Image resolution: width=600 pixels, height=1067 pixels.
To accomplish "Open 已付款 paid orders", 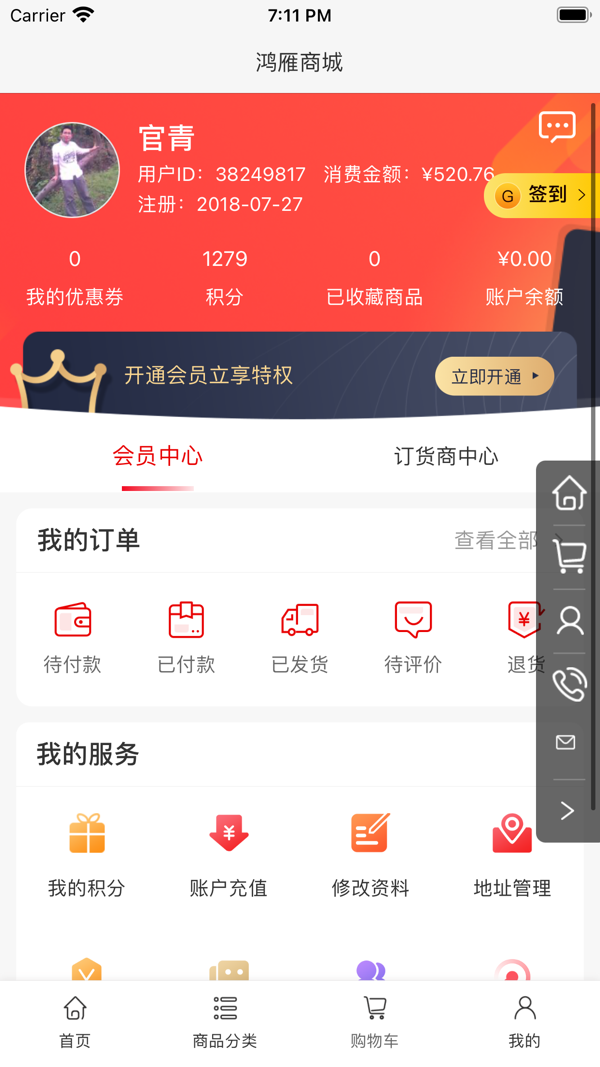I will (186, 636).
